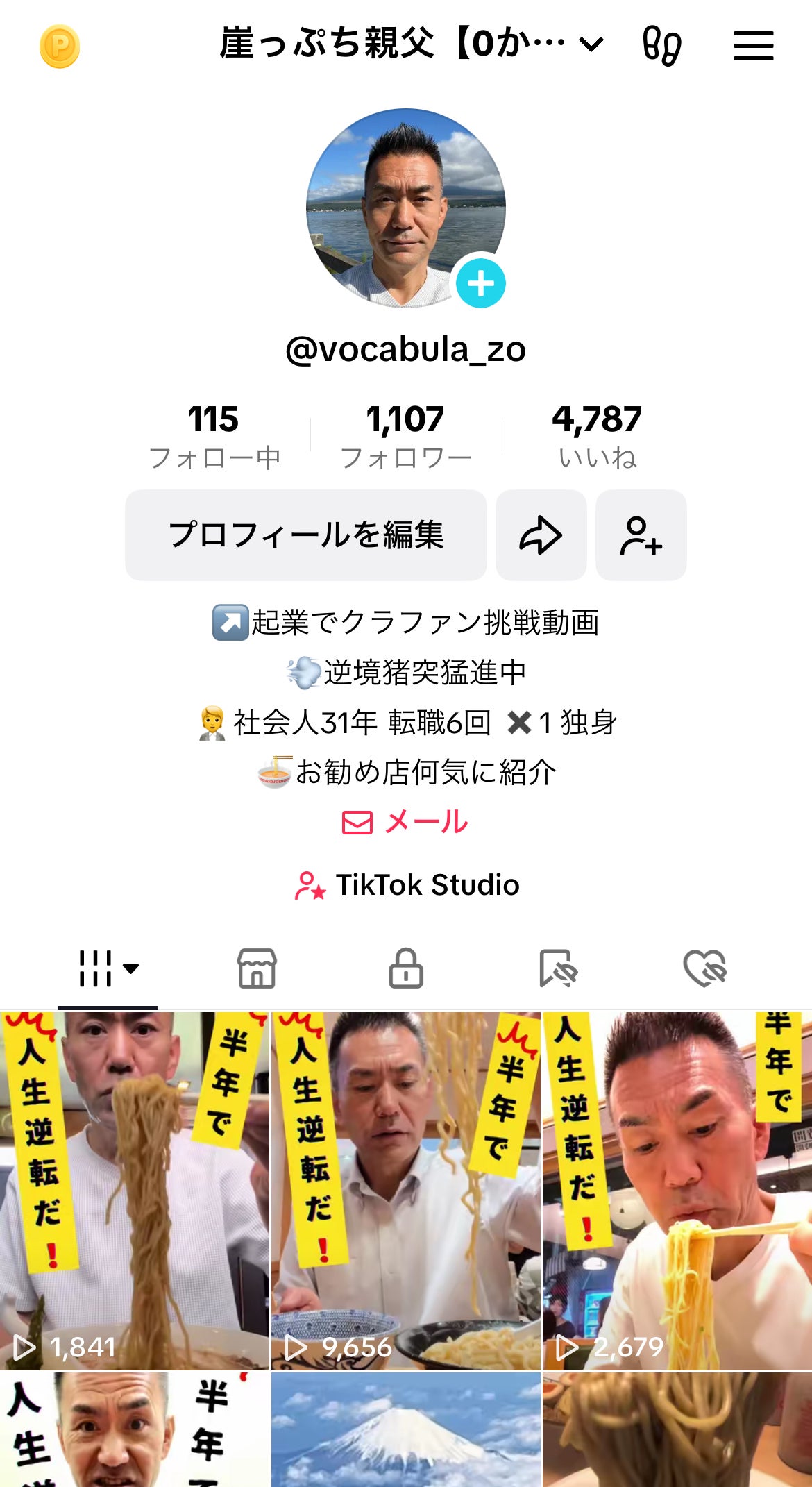View the 1,107 followers list
This screenshot has width=812, height=1487.
pyautogui.click(x=405, y=435)
